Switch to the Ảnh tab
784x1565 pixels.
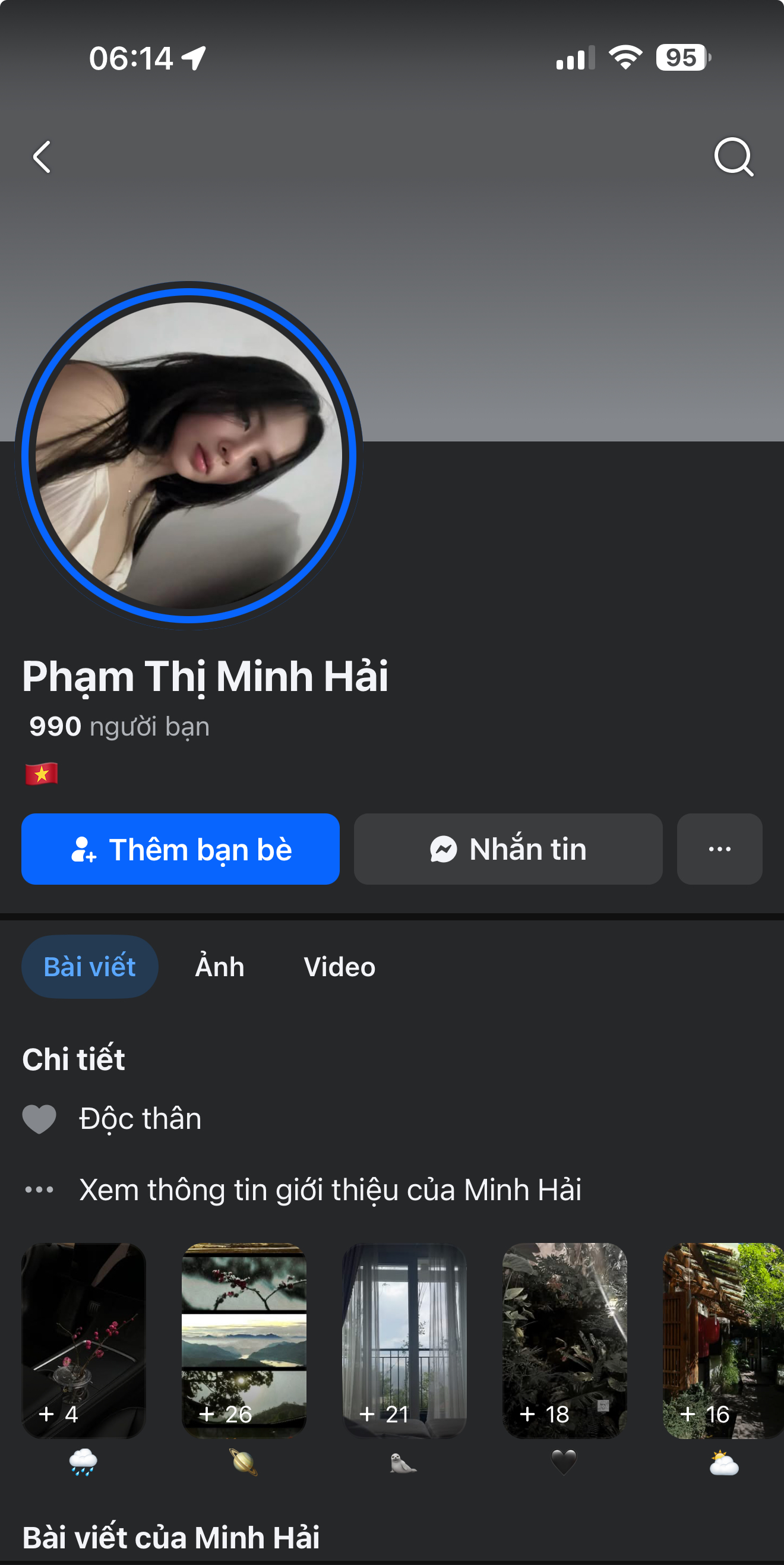pos(220,967)
